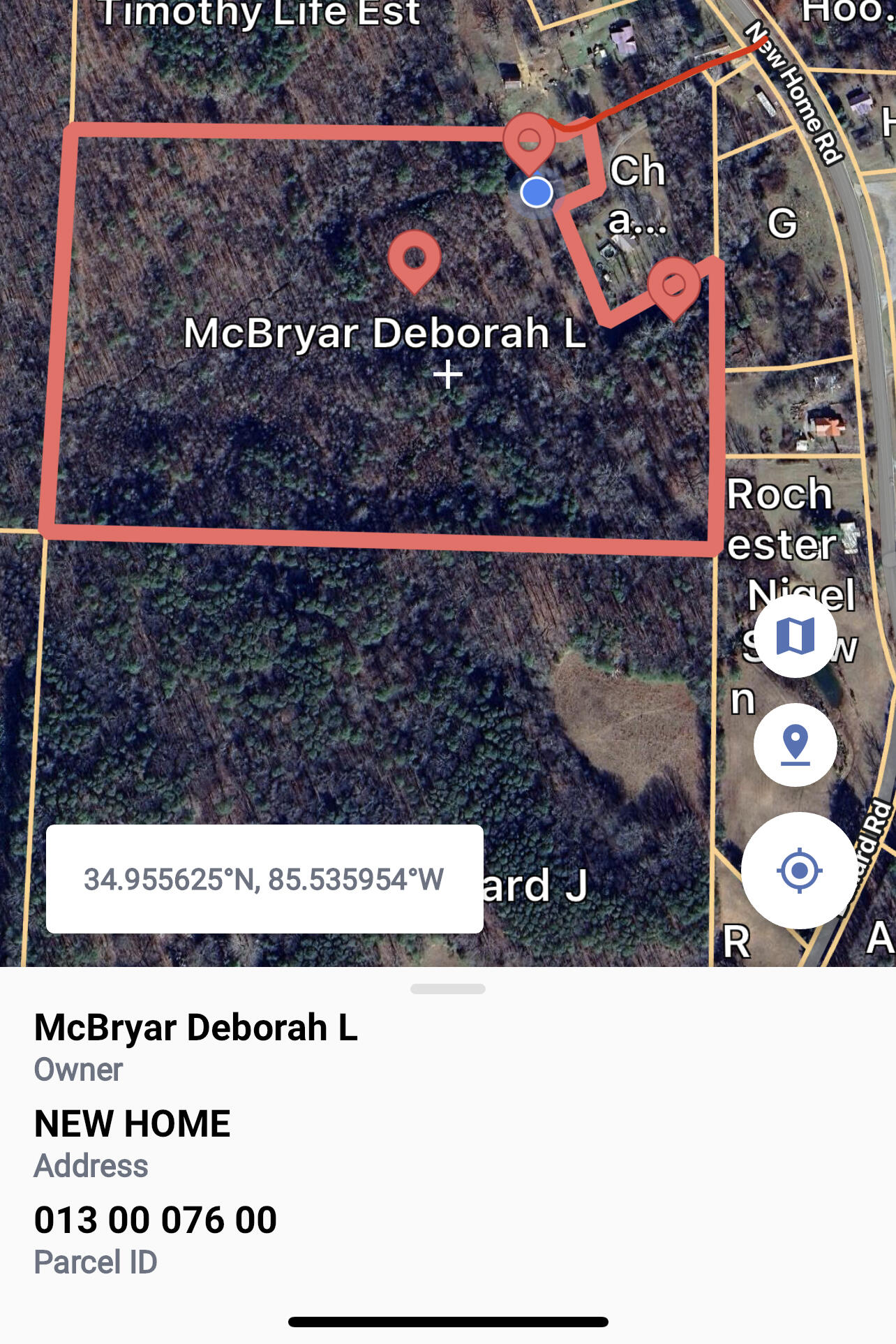Select the place marker pin icon
Viewport: 896px width, 1344px height.
coord(796,744)
